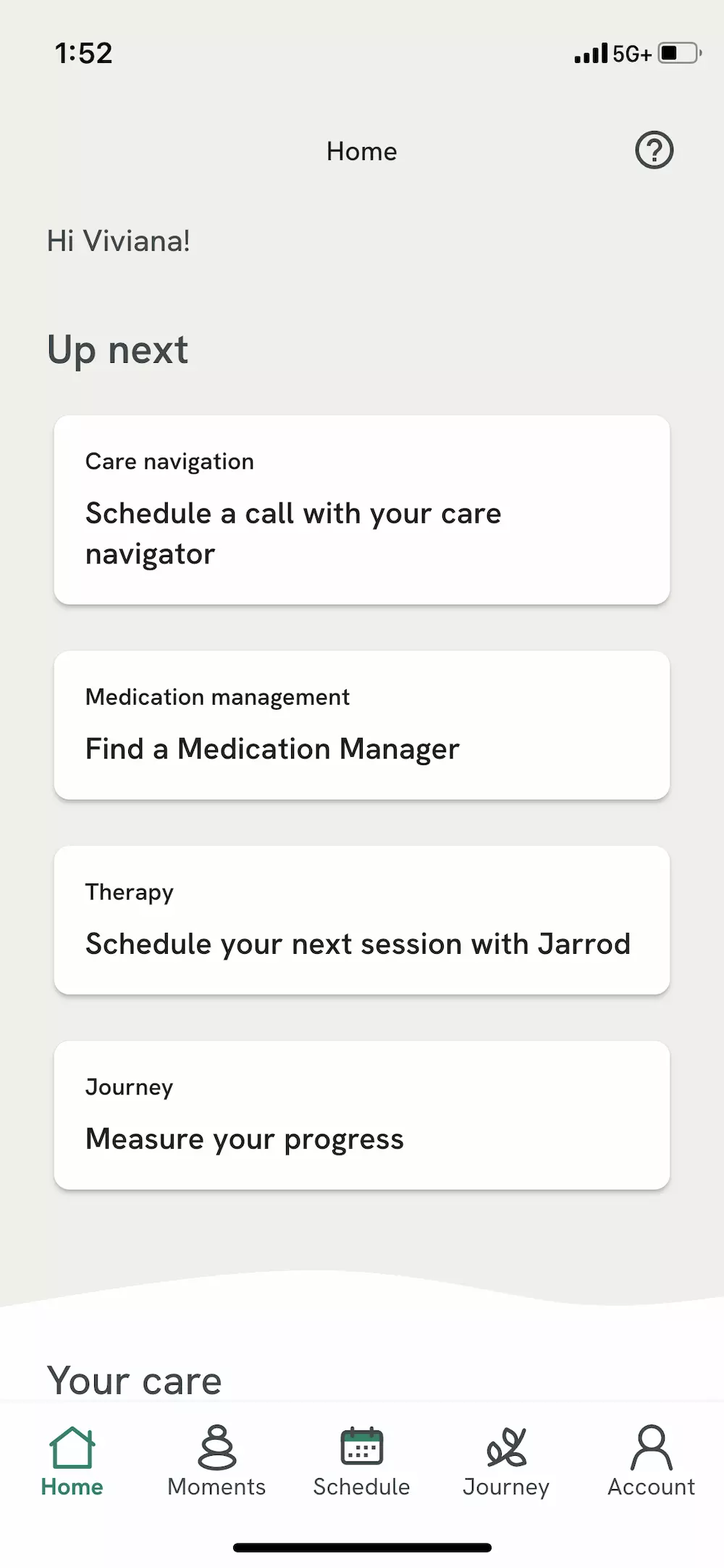Open the Help question mark icon
Viewport: 724px width, 1568px height.
652,151
